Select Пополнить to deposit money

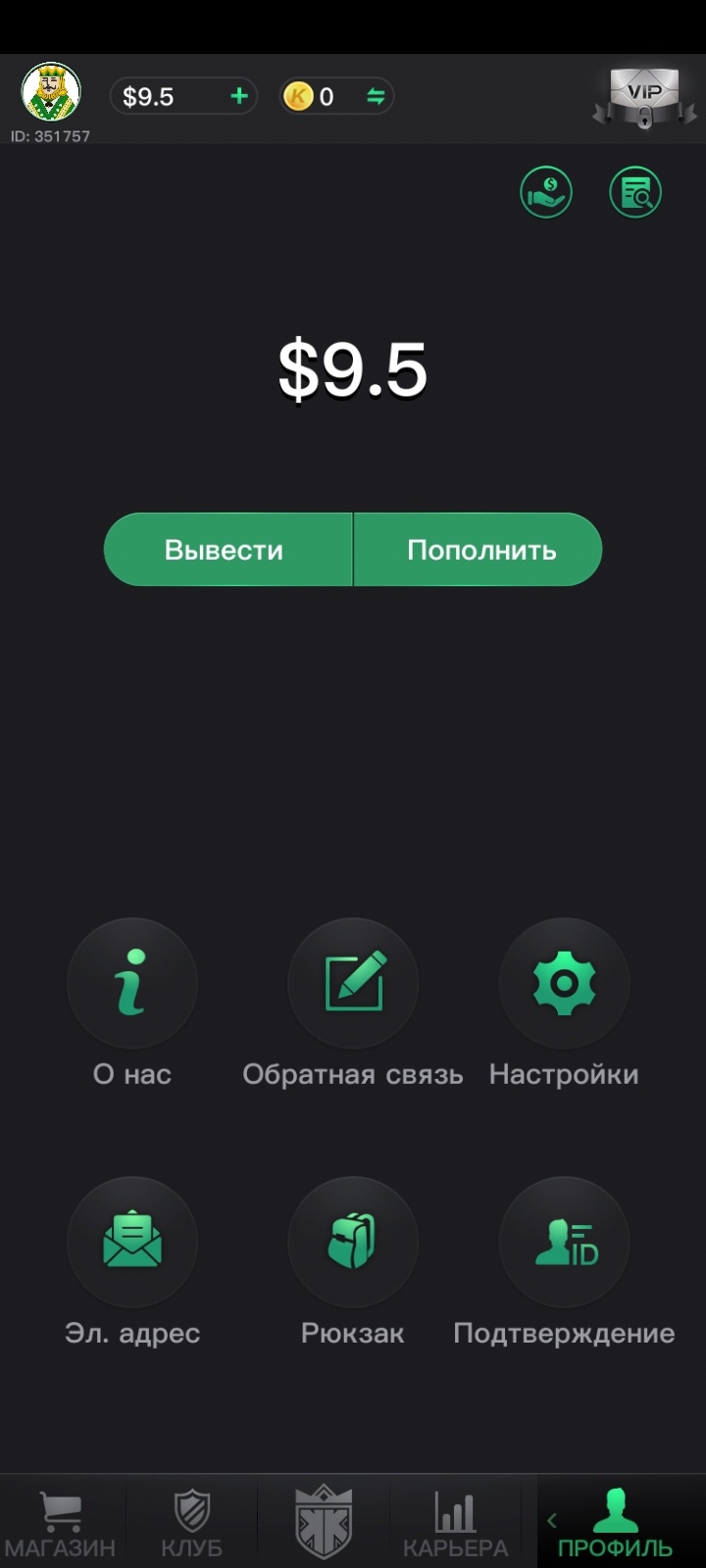click(x=479, y=550)
